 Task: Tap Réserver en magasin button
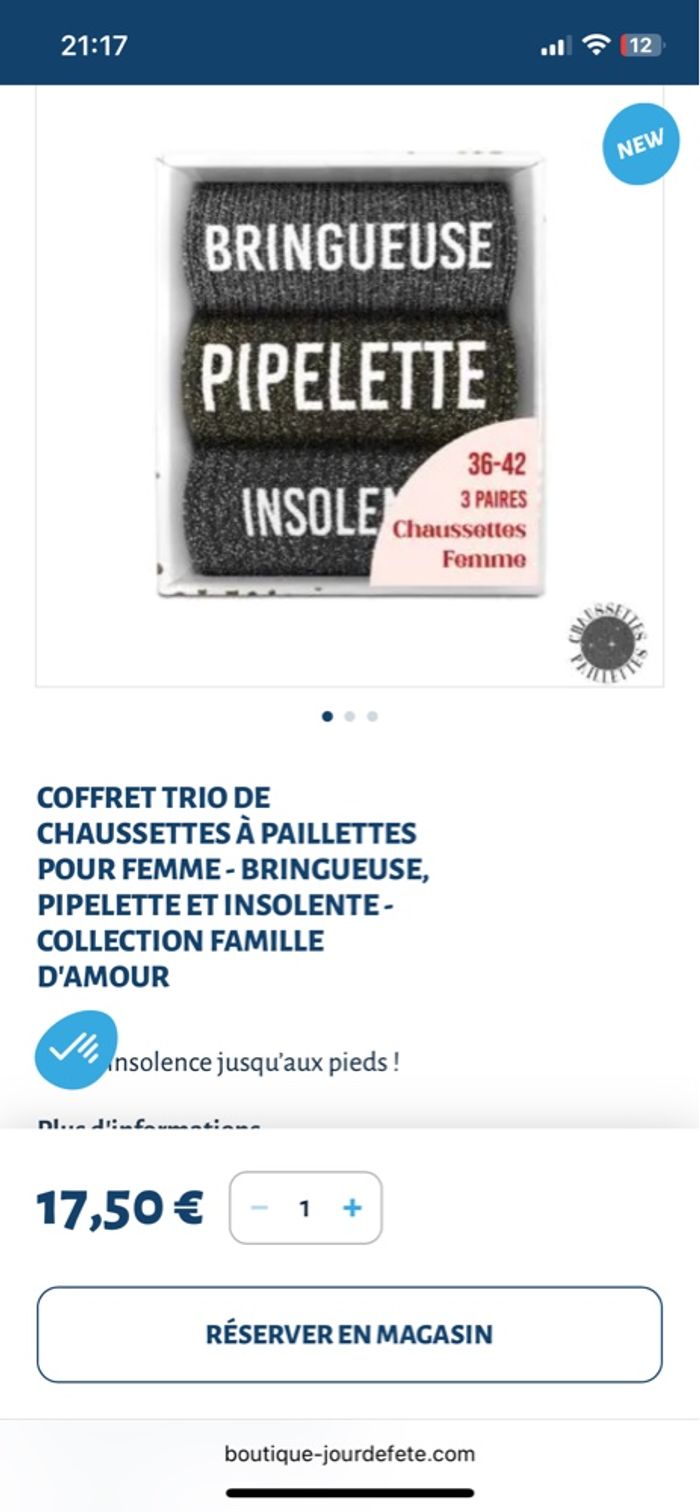(349, 1334)
